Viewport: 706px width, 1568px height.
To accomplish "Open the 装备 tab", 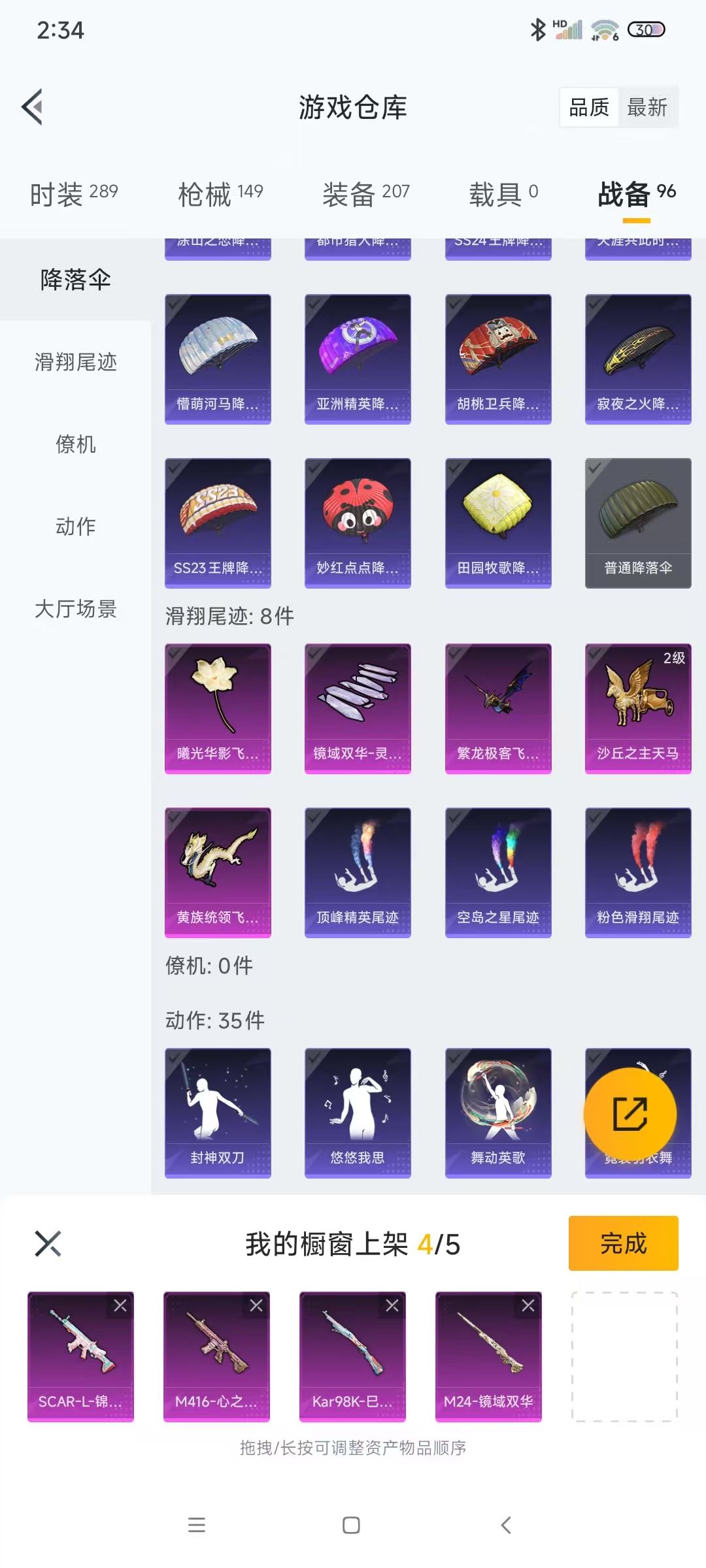I will pyautogui.click(x=366, y=193).
